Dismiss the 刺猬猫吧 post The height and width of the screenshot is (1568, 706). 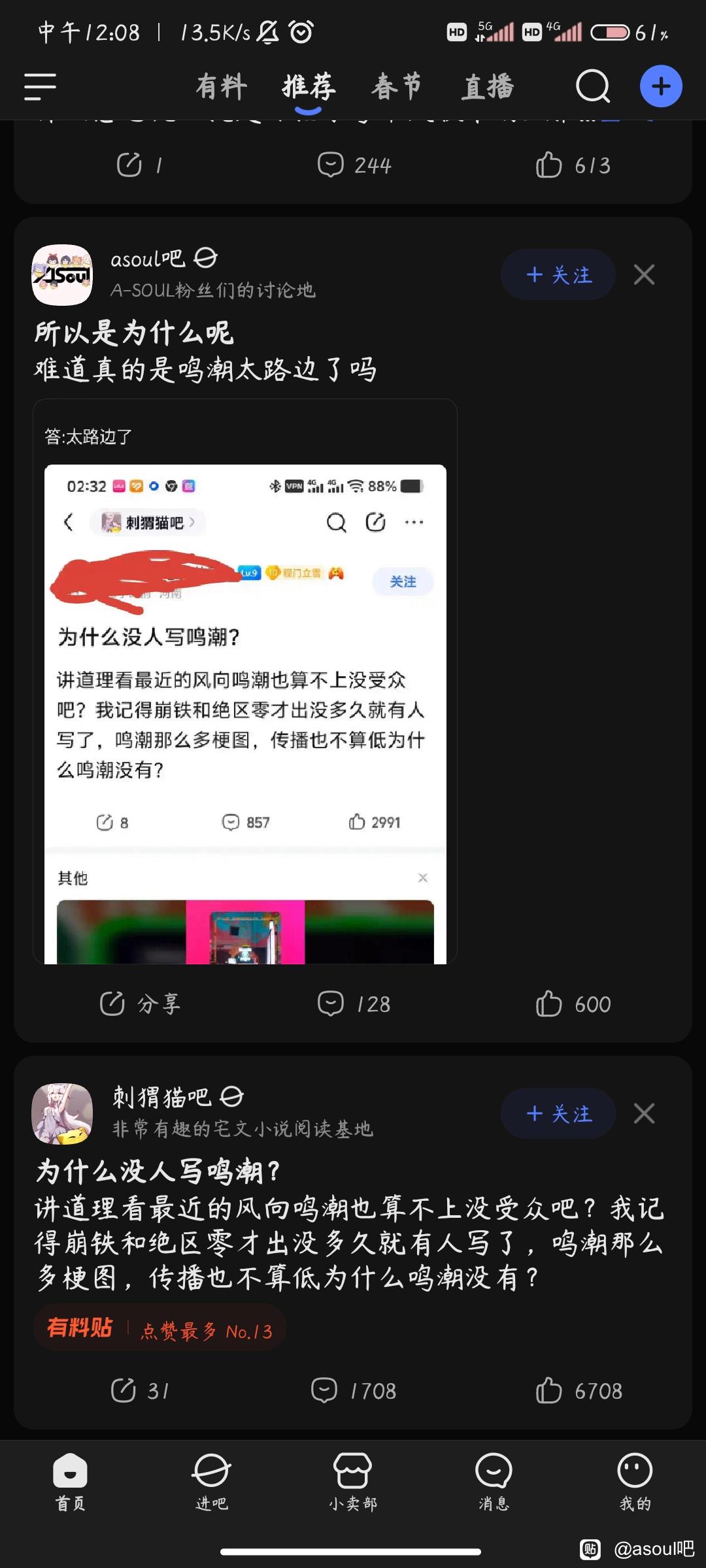pos(644,1113)
